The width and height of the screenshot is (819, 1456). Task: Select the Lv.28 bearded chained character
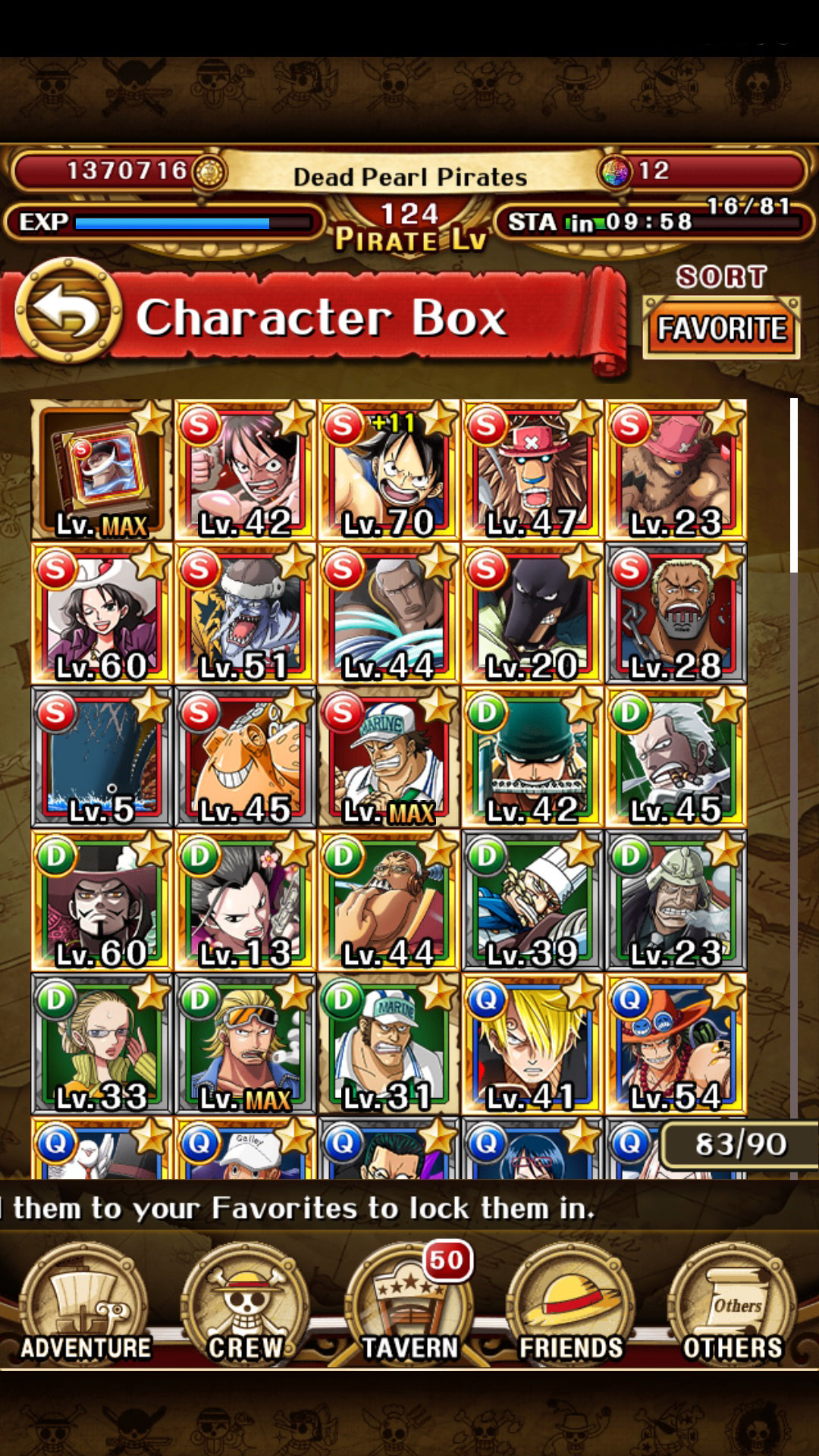coord(676,613)
